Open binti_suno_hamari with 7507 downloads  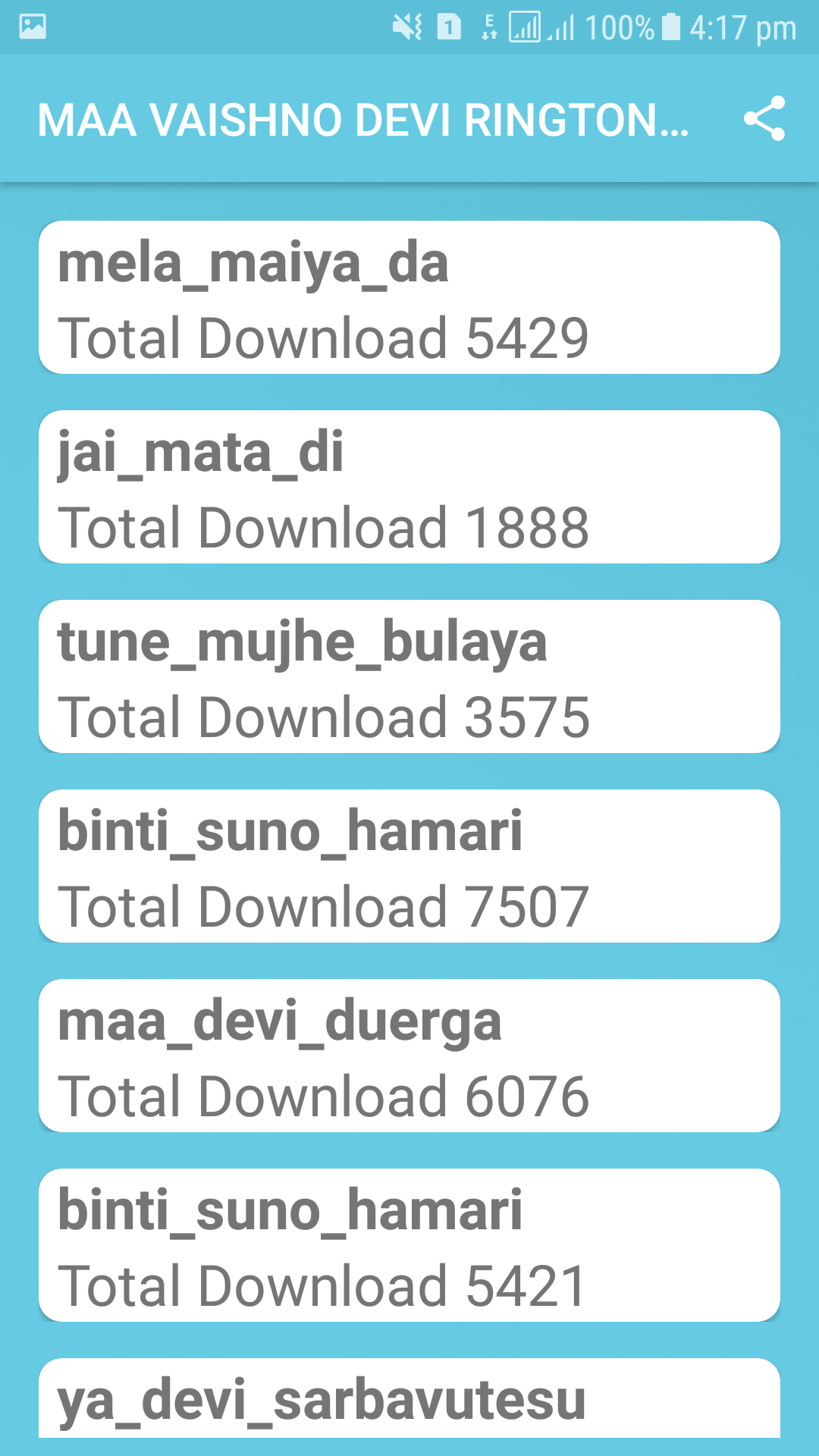point(409,865)
